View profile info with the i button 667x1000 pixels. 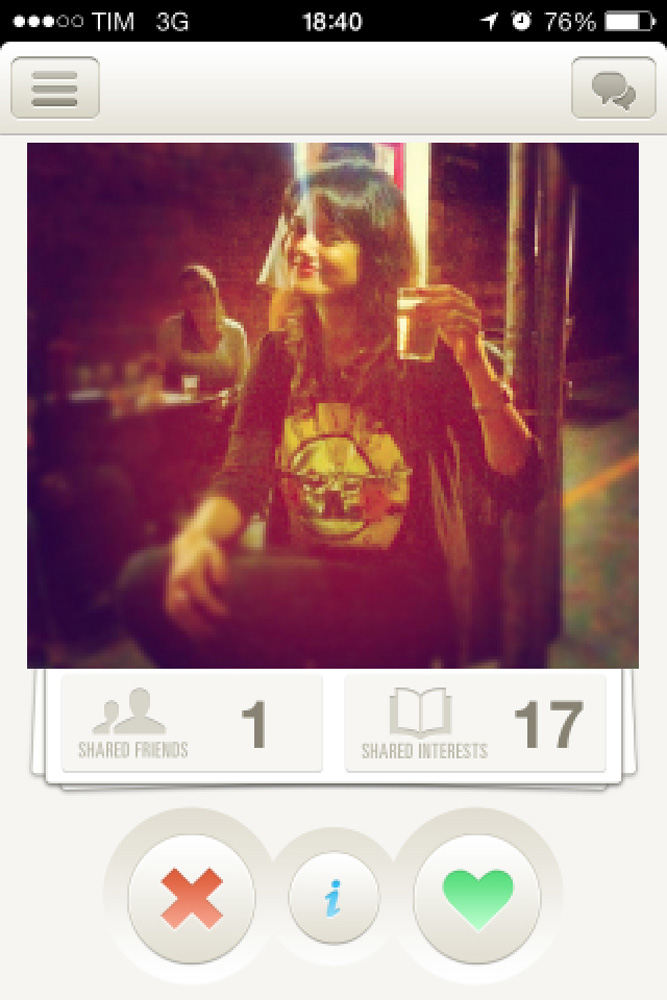(x=334, y=897)
